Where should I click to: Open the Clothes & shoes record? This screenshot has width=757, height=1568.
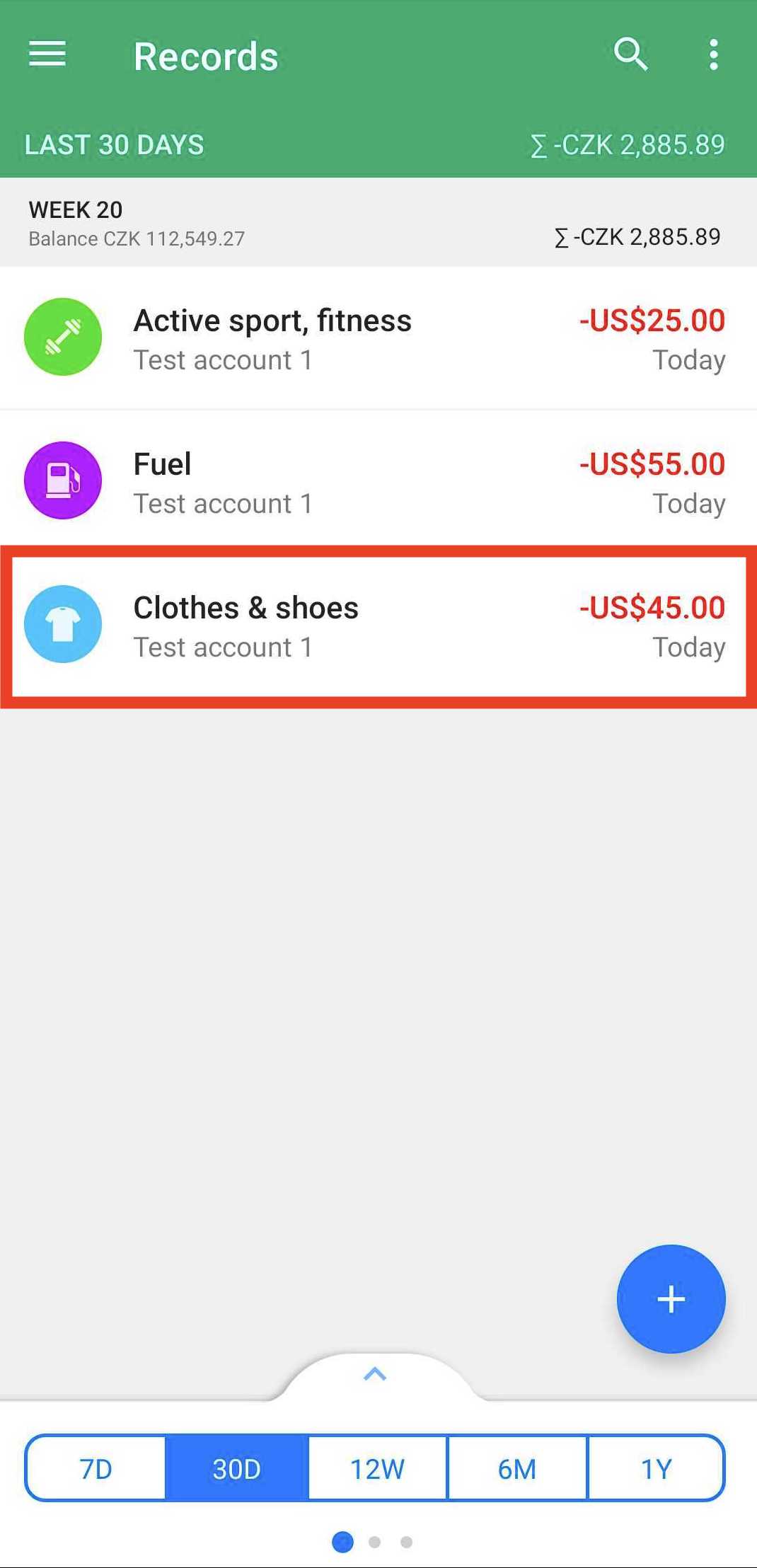pyautogui.click(x=378, y=626)
